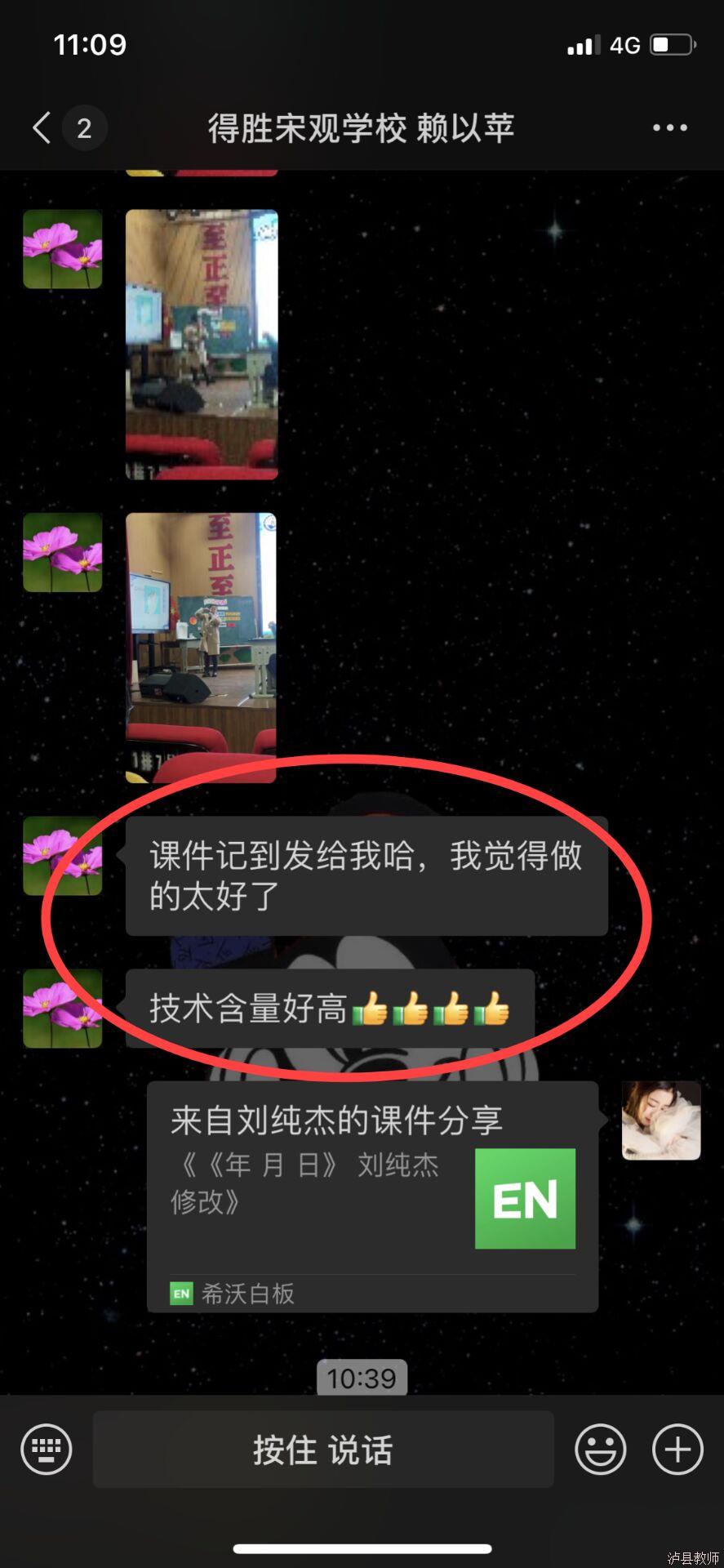Open the chat info overflow menu

click(669, 128)
